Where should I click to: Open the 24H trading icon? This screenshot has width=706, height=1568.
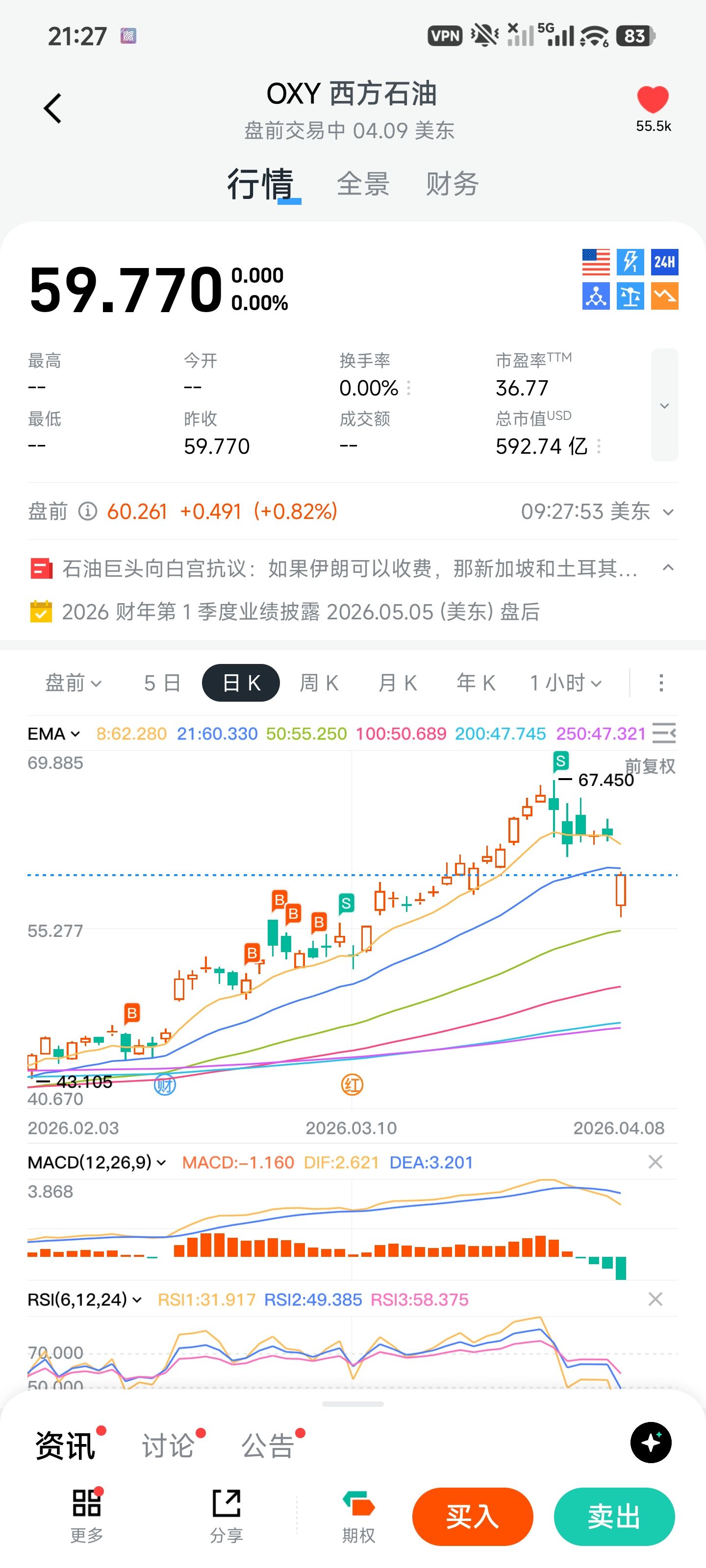coord(664,262)
